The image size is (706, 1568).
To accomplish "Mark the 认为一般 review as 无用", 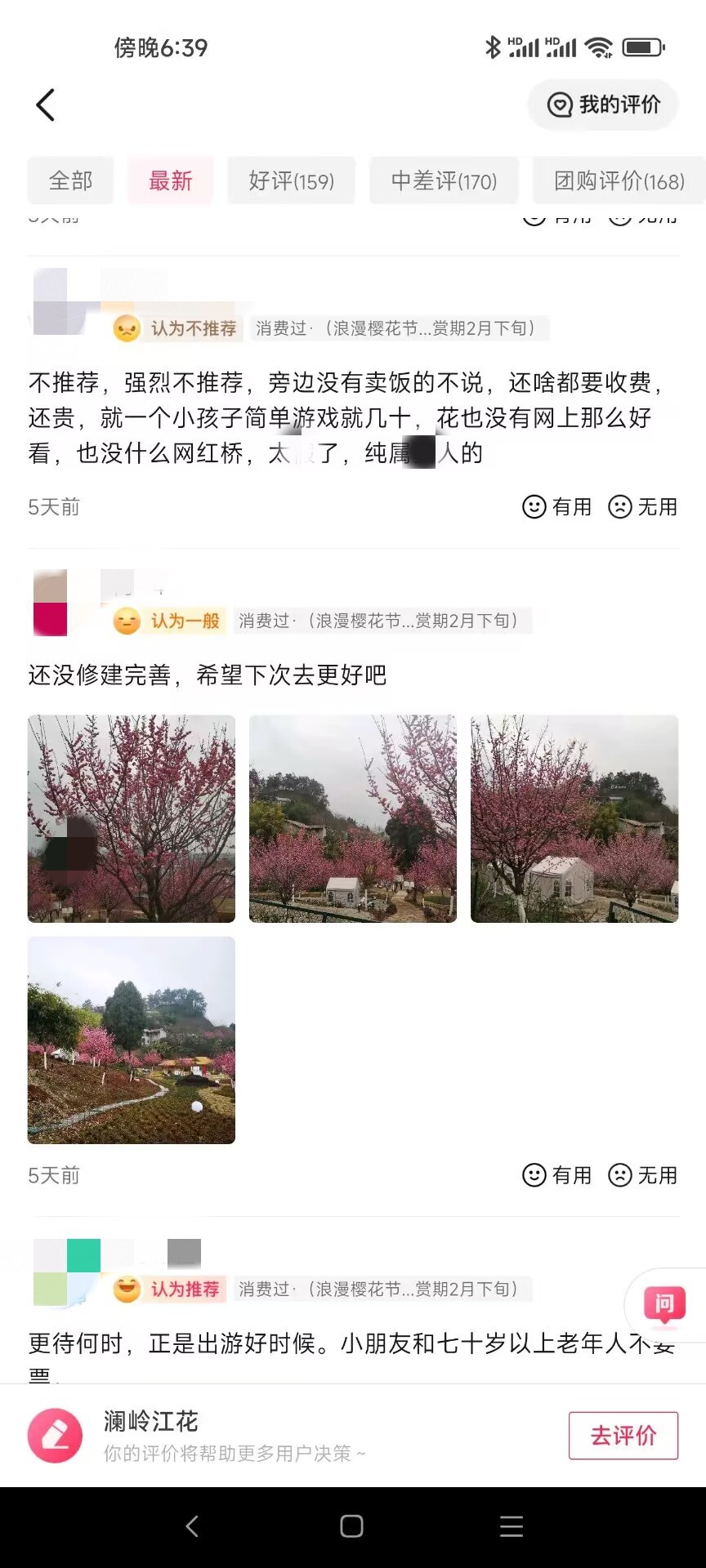I will tap(643, 1175).
